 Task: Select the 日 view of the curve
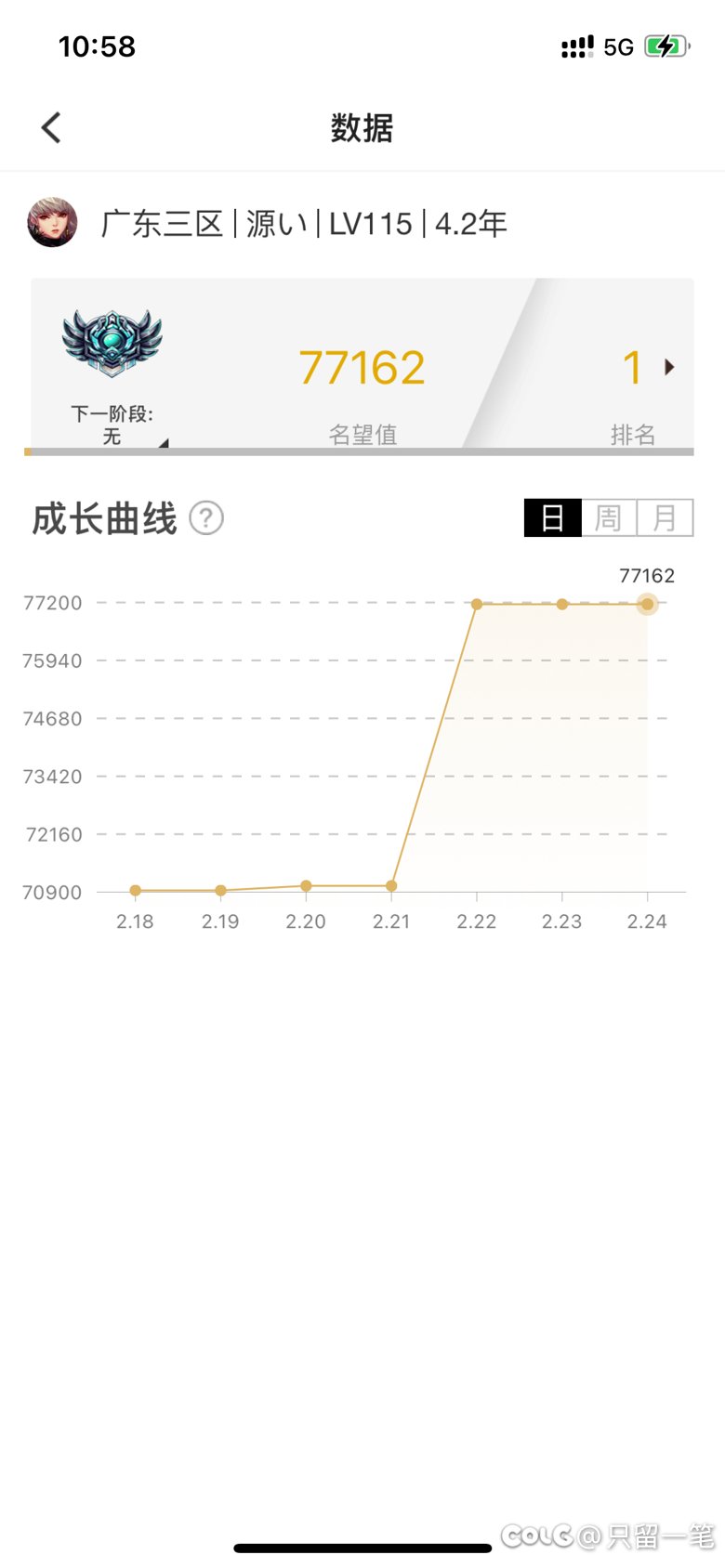[553, 517]
